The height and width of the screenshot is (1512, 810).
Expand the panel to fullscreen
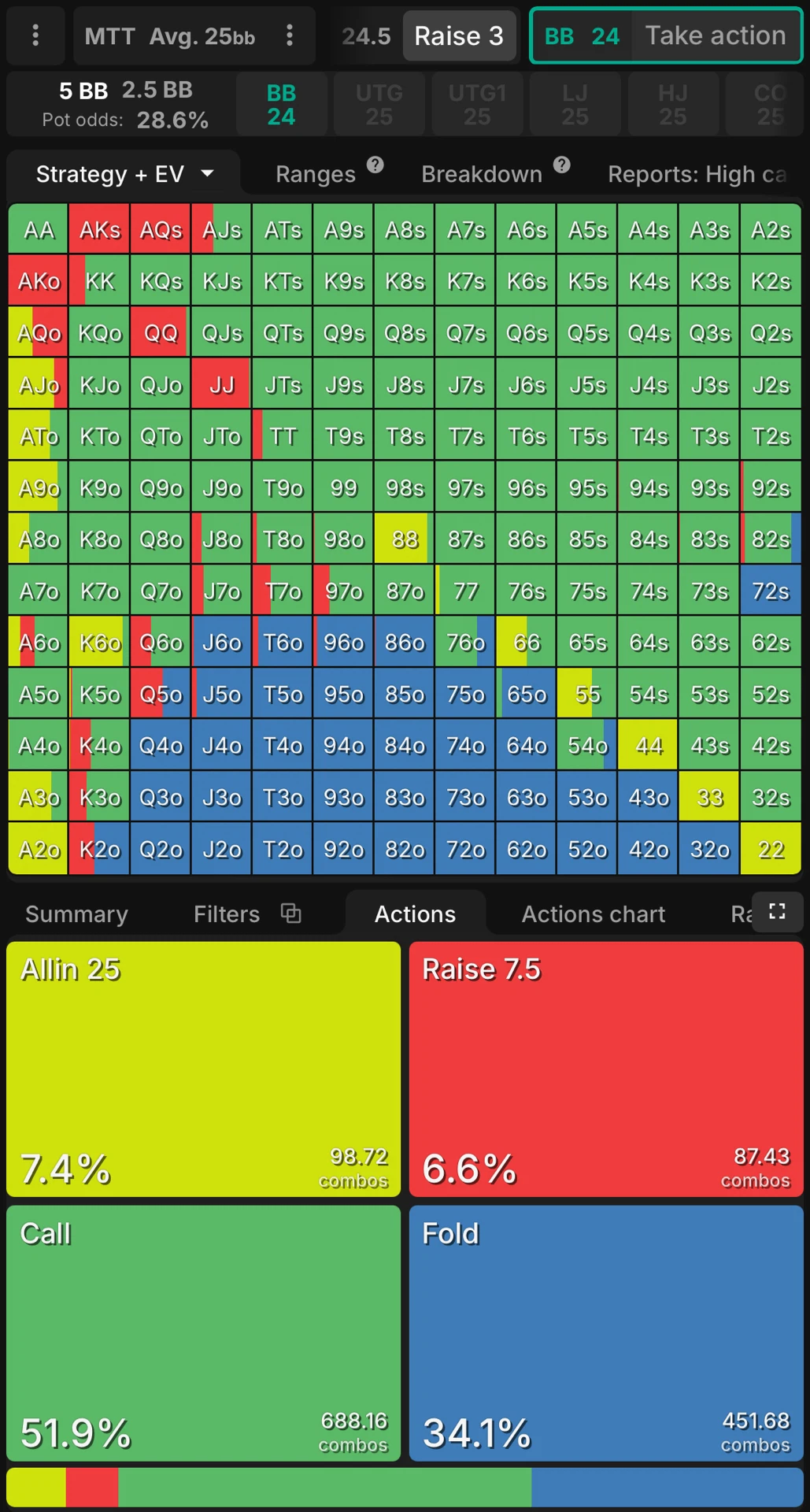(x=777, y=912)
